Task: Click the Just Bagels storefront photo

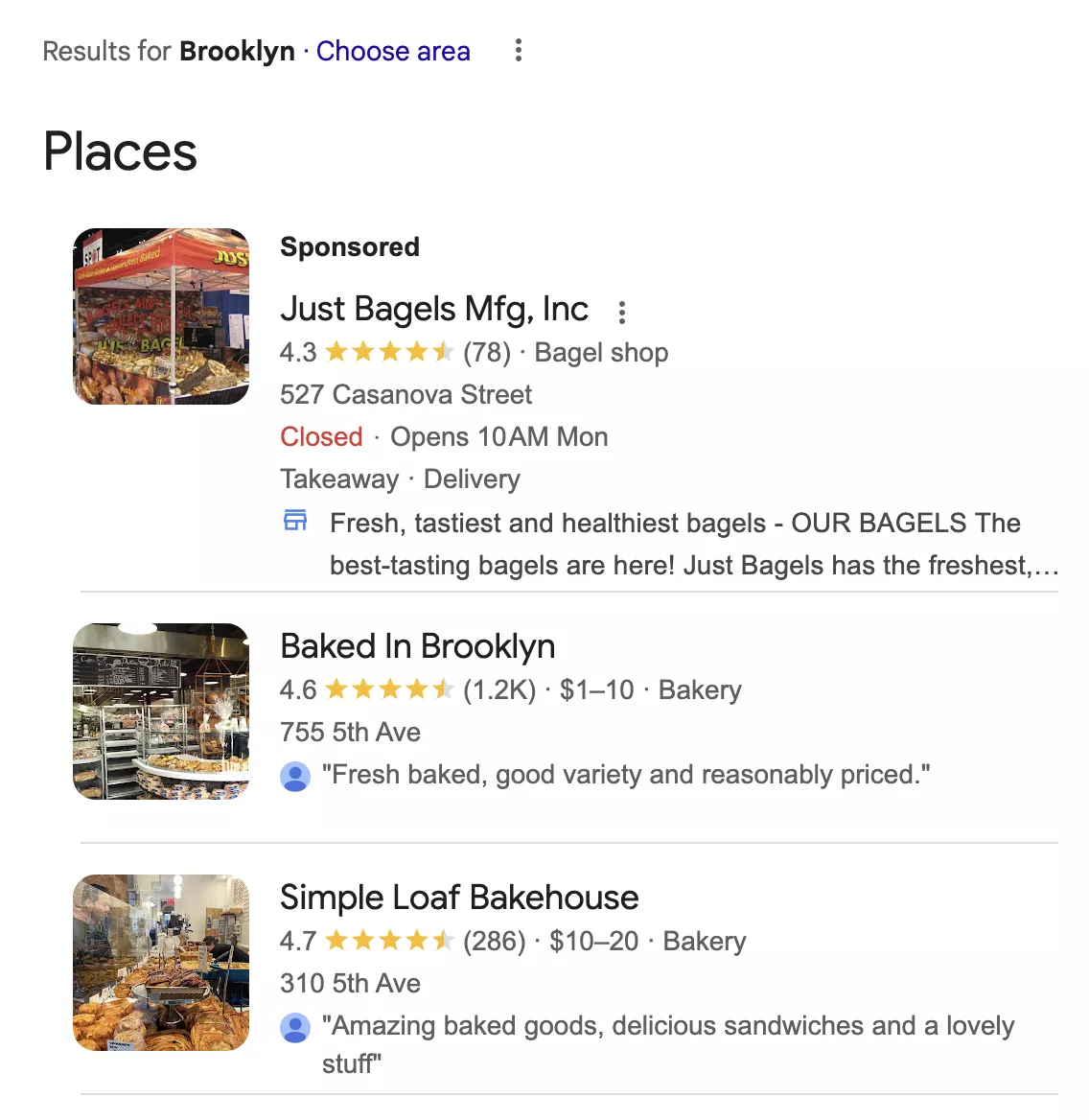Action: [x=160, y=315]
